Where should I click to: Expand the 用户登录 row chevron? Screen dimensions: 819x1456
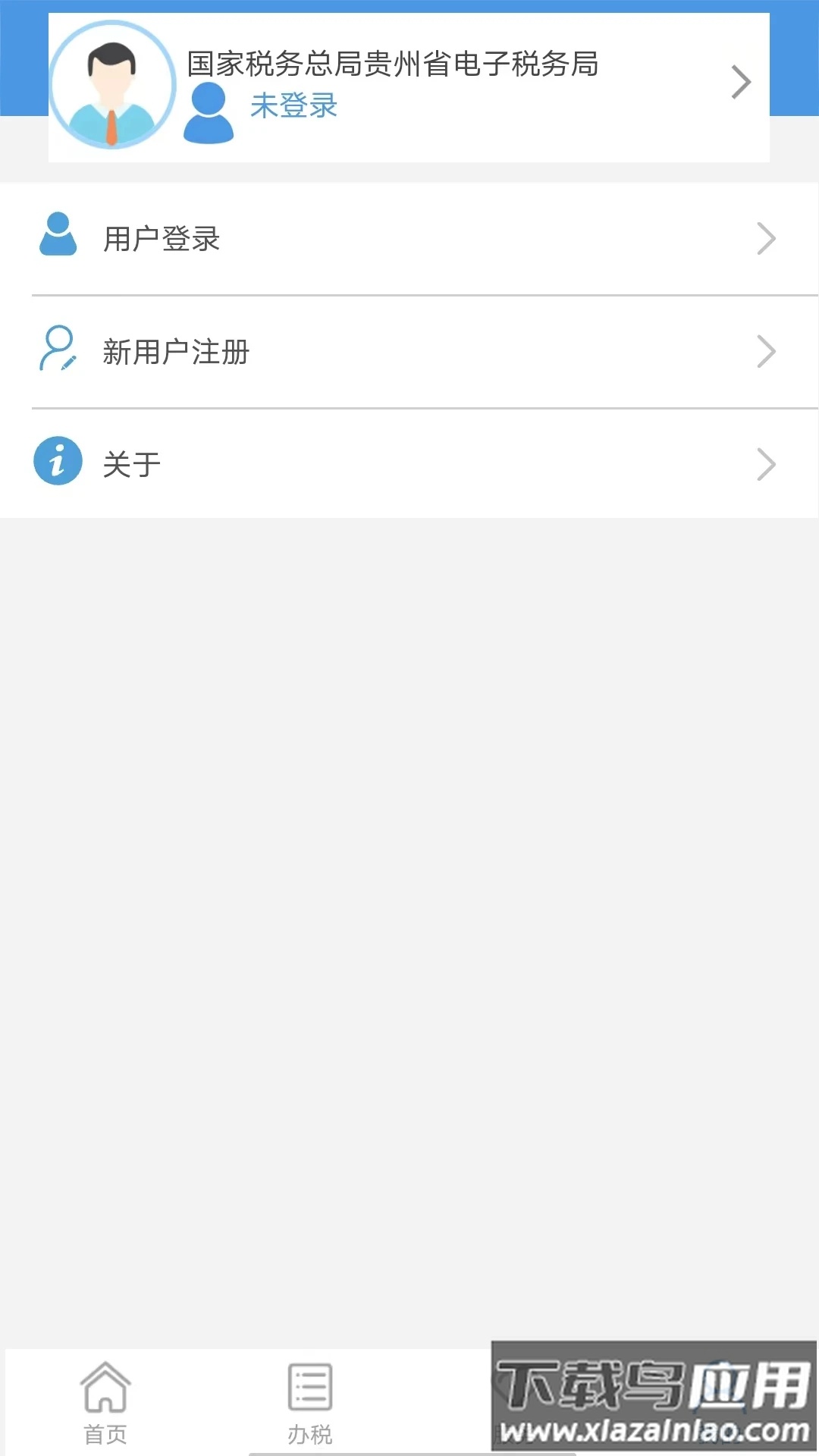767,237
